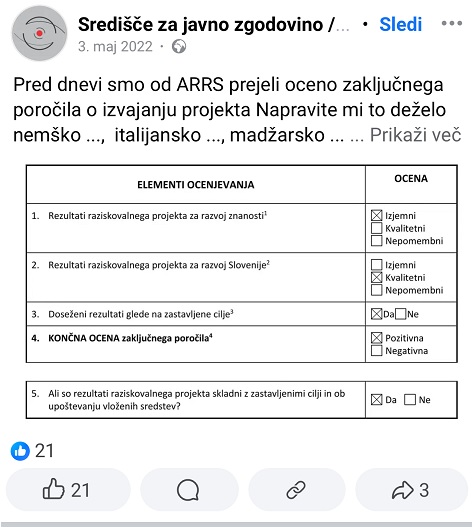Open the post's three-dot overflow menu
Image resolution: width=472 pixels, height=527 pixels.
pyautogui.click(x=452, y=23)
